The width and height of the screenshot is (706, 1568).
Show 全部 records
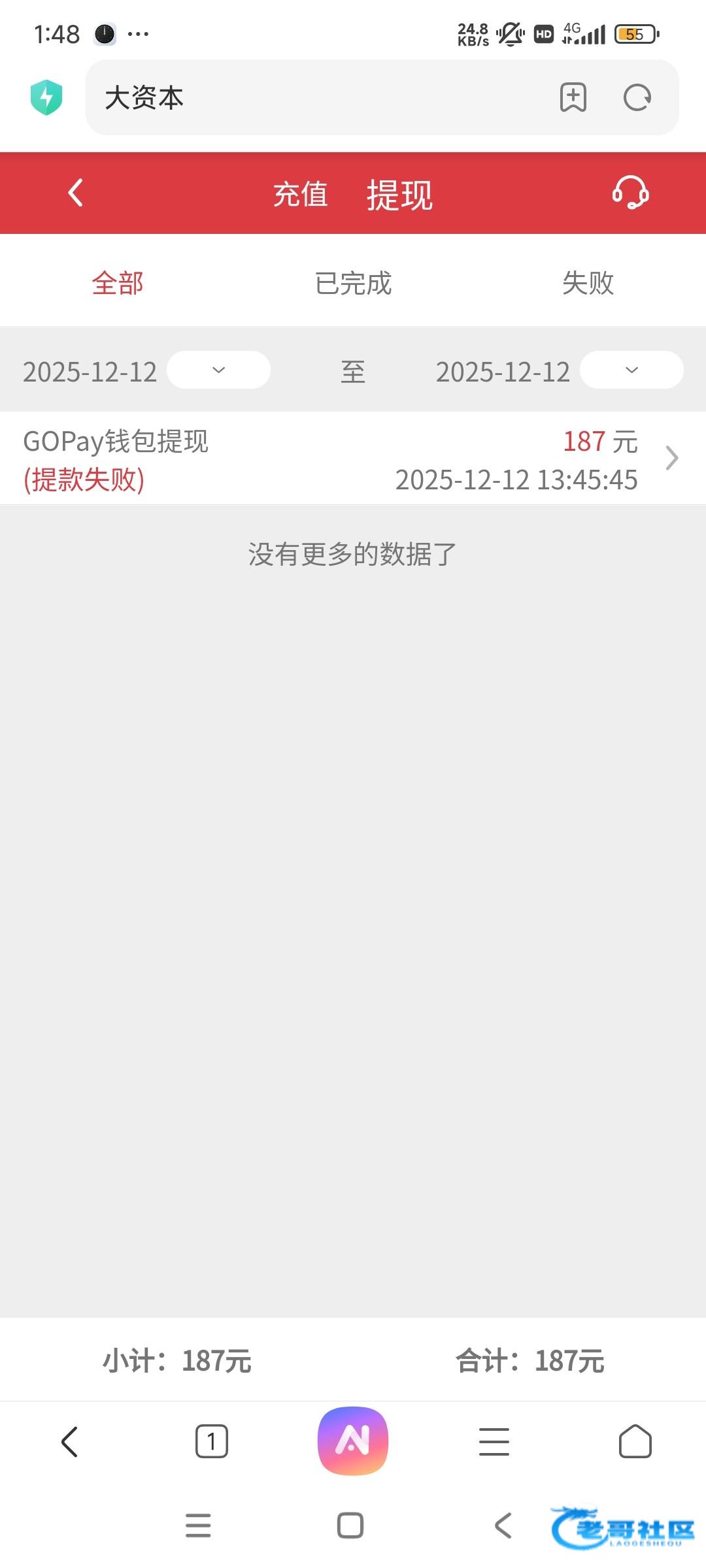[118, 283]
